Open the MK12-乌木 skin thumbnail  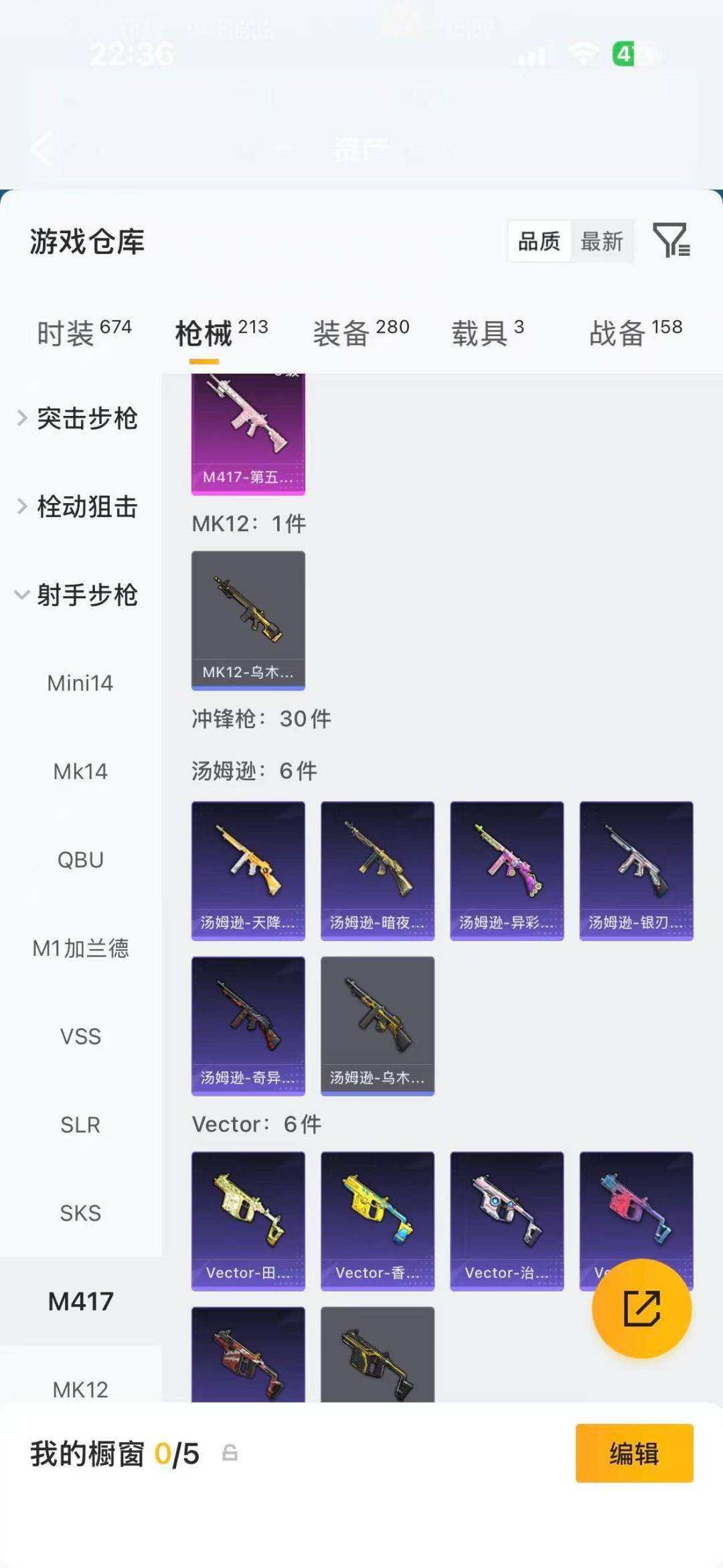(x=248, y=620)
